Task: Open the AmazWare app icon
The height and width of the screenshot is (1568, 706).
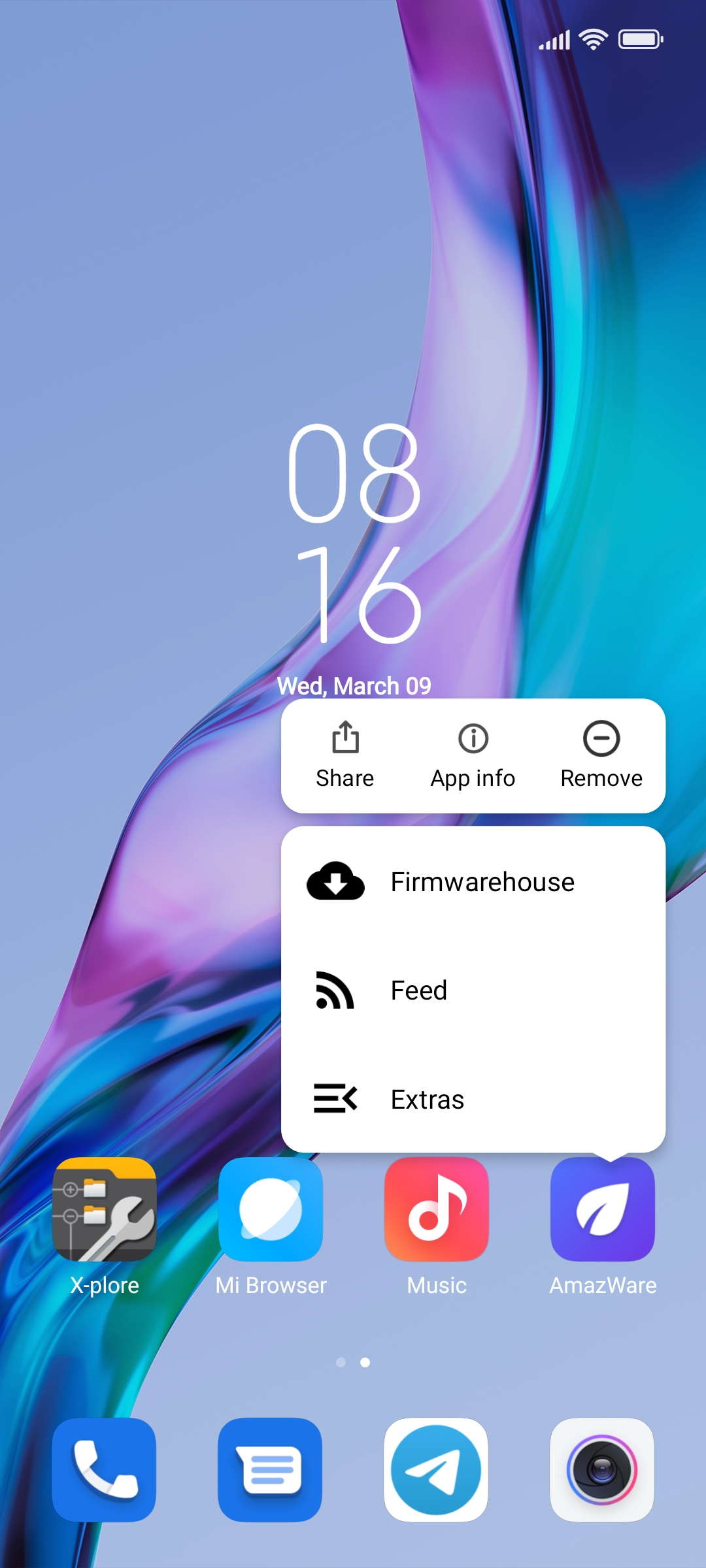Action: (603, 1210)
